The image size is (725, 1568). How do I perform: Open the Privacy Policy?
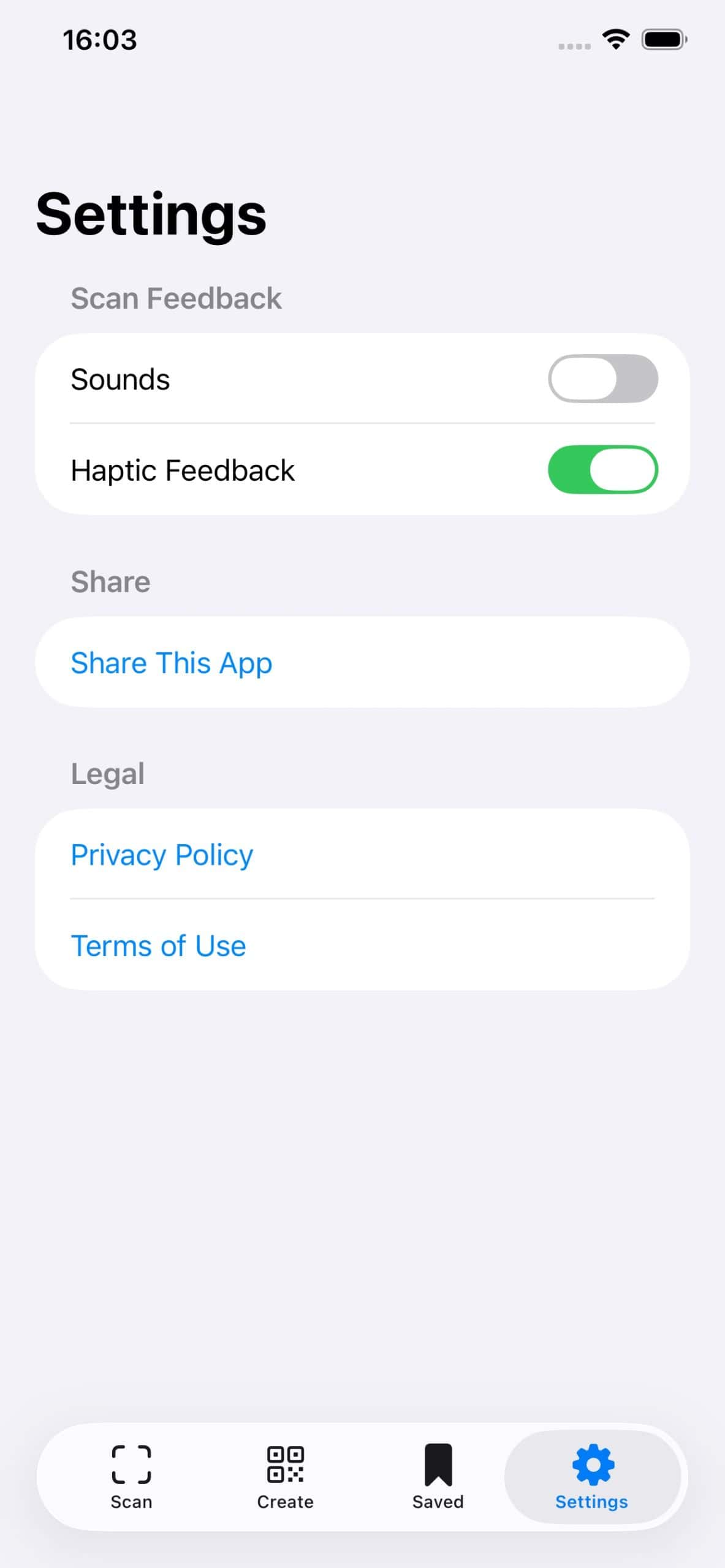(161, 854)
